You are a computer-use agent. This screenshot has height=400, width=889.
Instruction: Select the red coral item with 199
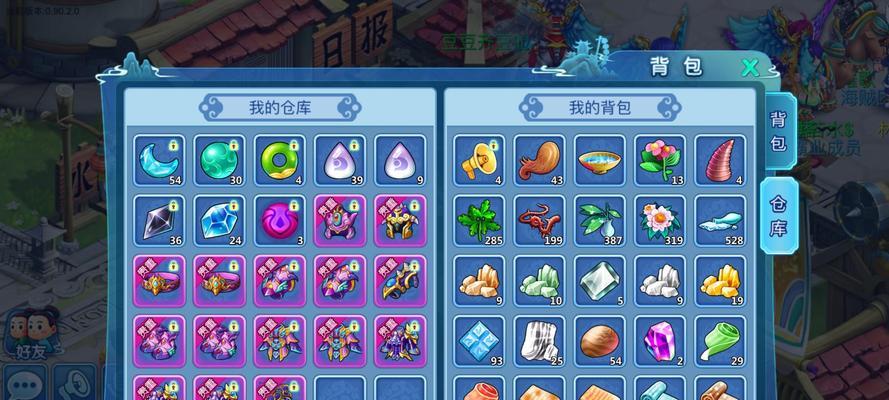(539, 220)
